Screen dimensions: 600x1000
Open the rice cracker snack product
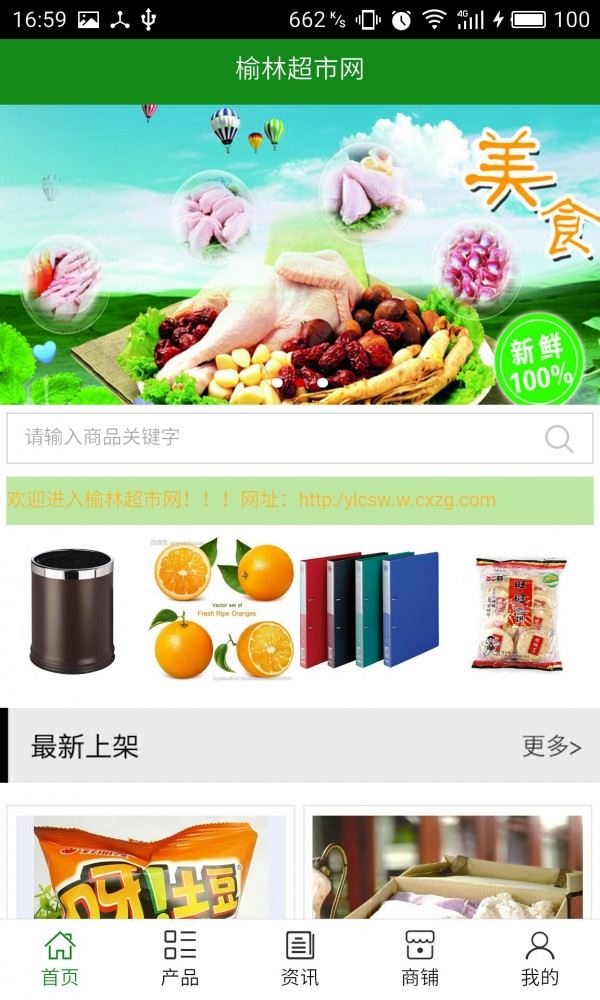(x=518, y=613)
